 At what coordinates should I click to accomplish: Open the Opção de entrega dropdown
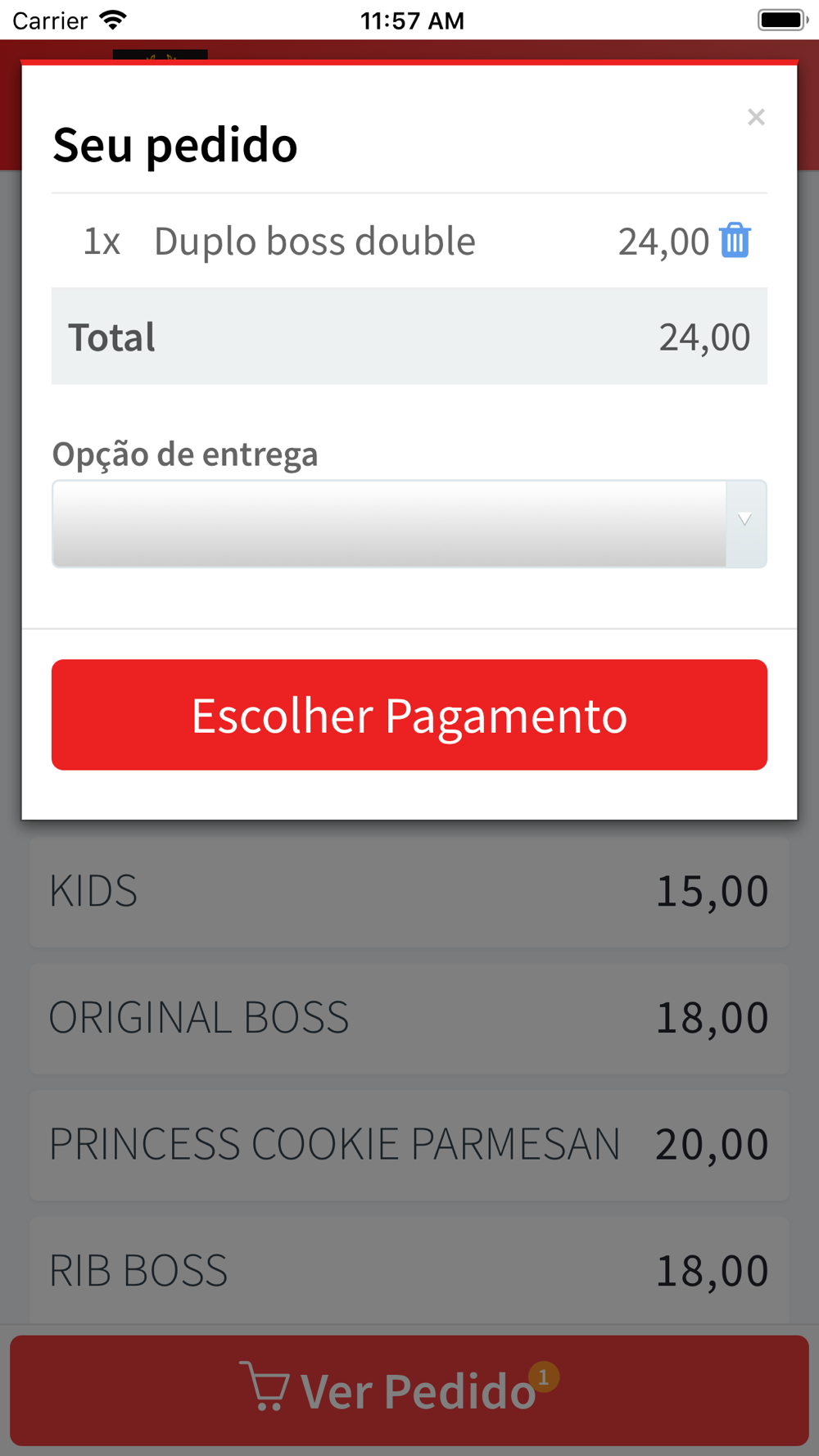(409, 524)
